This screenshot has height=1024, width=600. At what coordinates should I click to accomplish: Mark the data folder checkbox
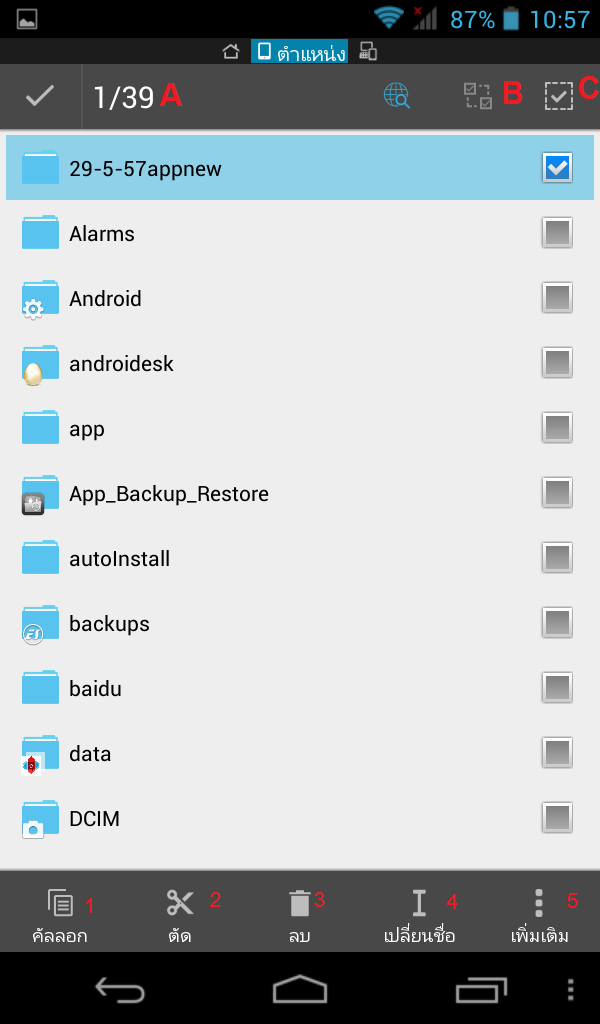click(557, 753)
